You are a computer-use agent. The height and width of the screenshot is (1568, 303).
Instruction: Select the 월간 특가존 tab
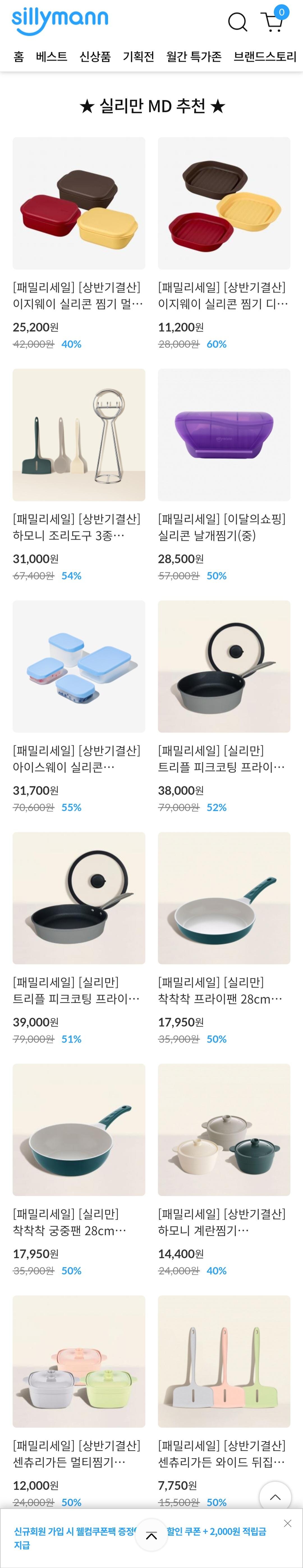click(x=194, y=57)
